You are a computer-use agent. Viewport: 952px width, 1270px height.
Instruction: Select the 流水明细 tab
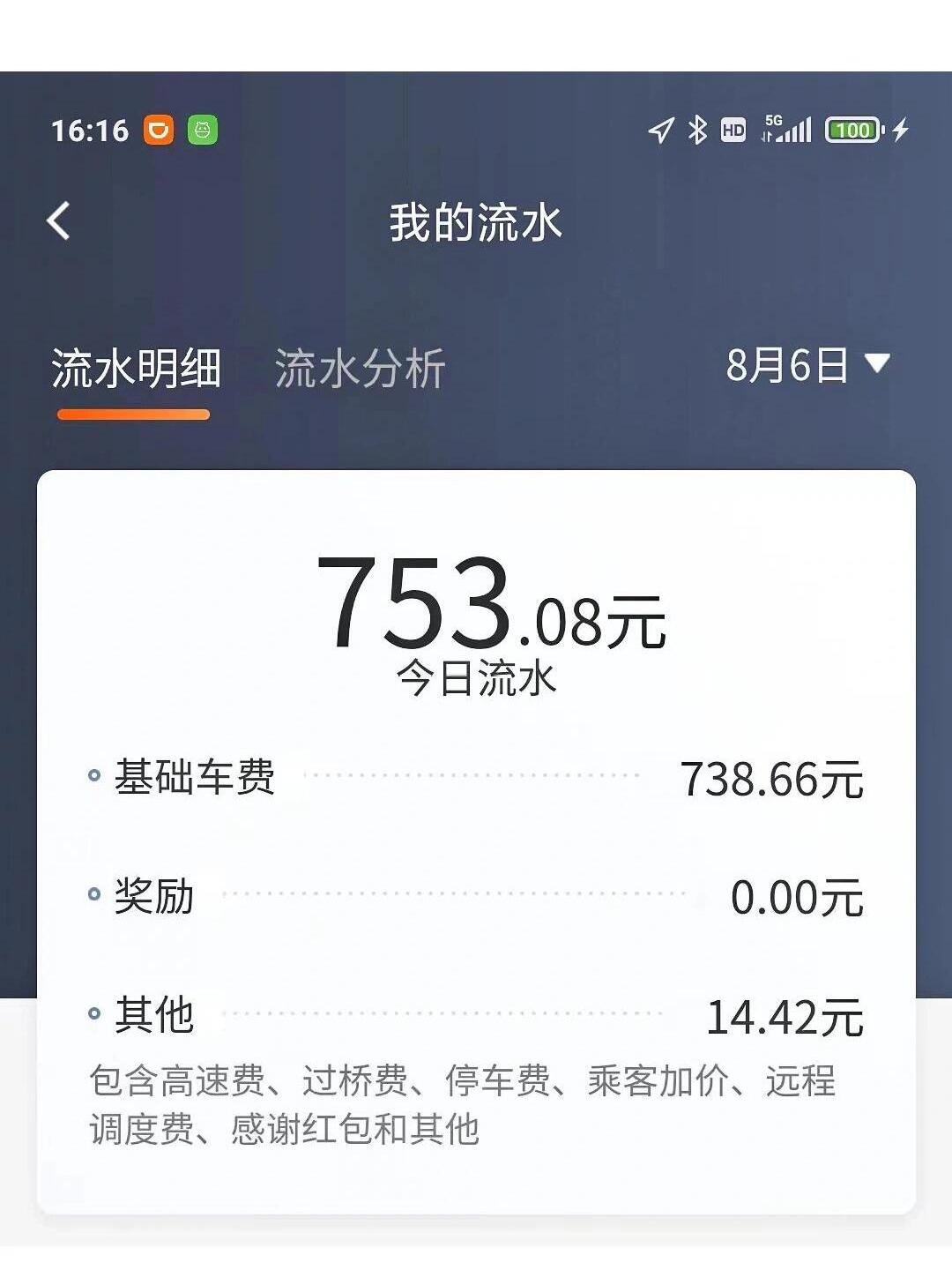pyautogui.click(x=136, y=368)
